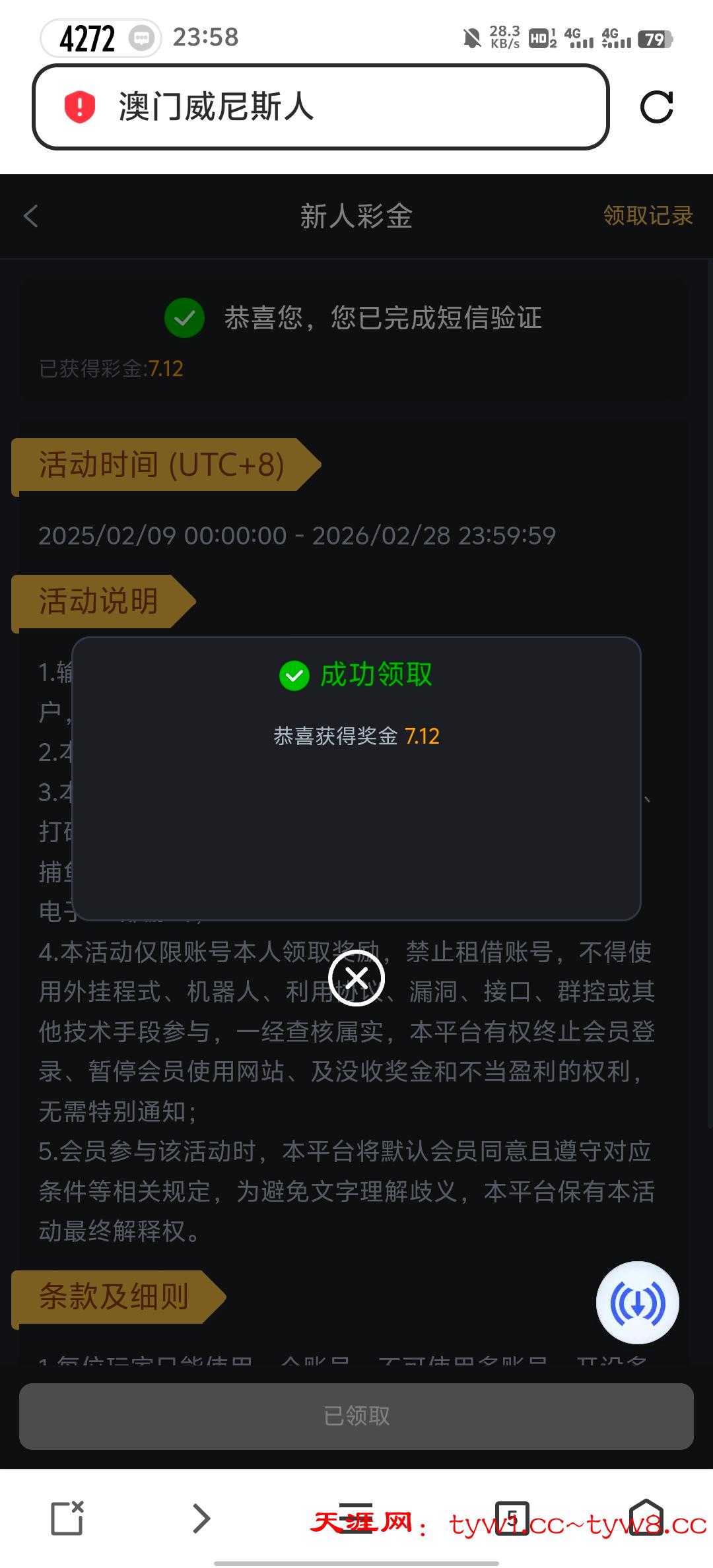Open the browser menu

[357, 1518]
